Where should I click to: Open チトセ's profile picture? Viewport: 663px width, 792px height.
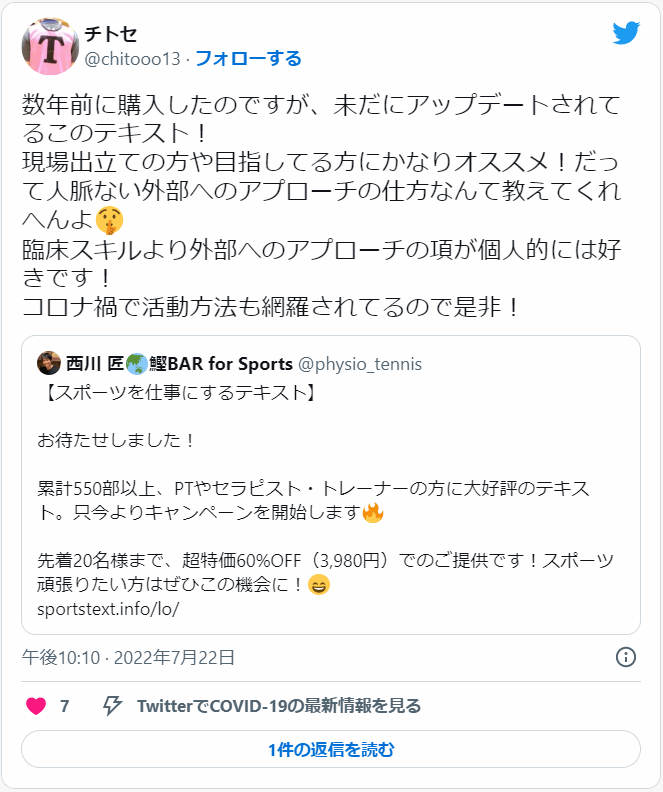coord(50,46)
